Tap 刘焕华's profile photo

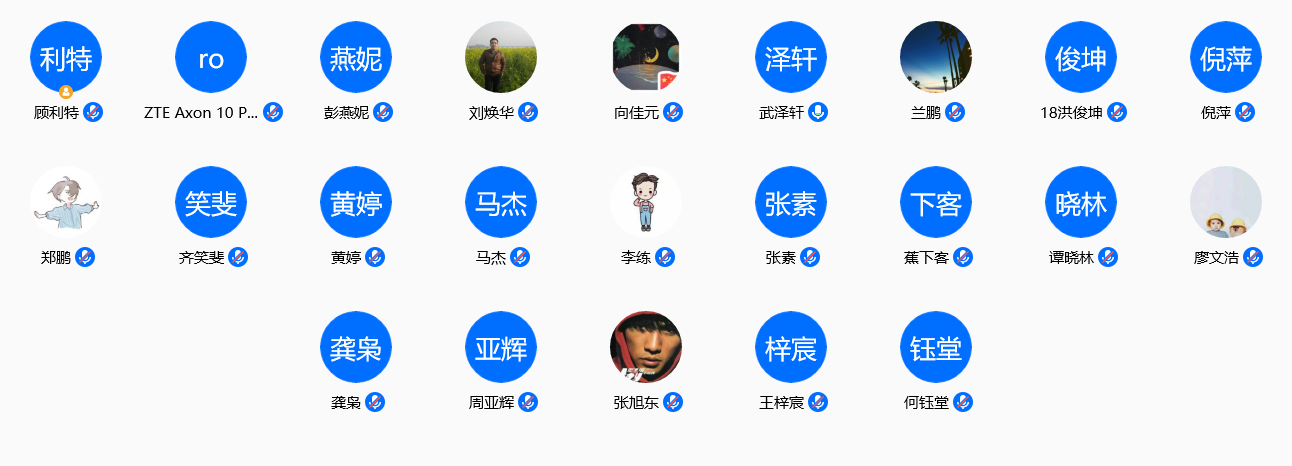[501, 57]
